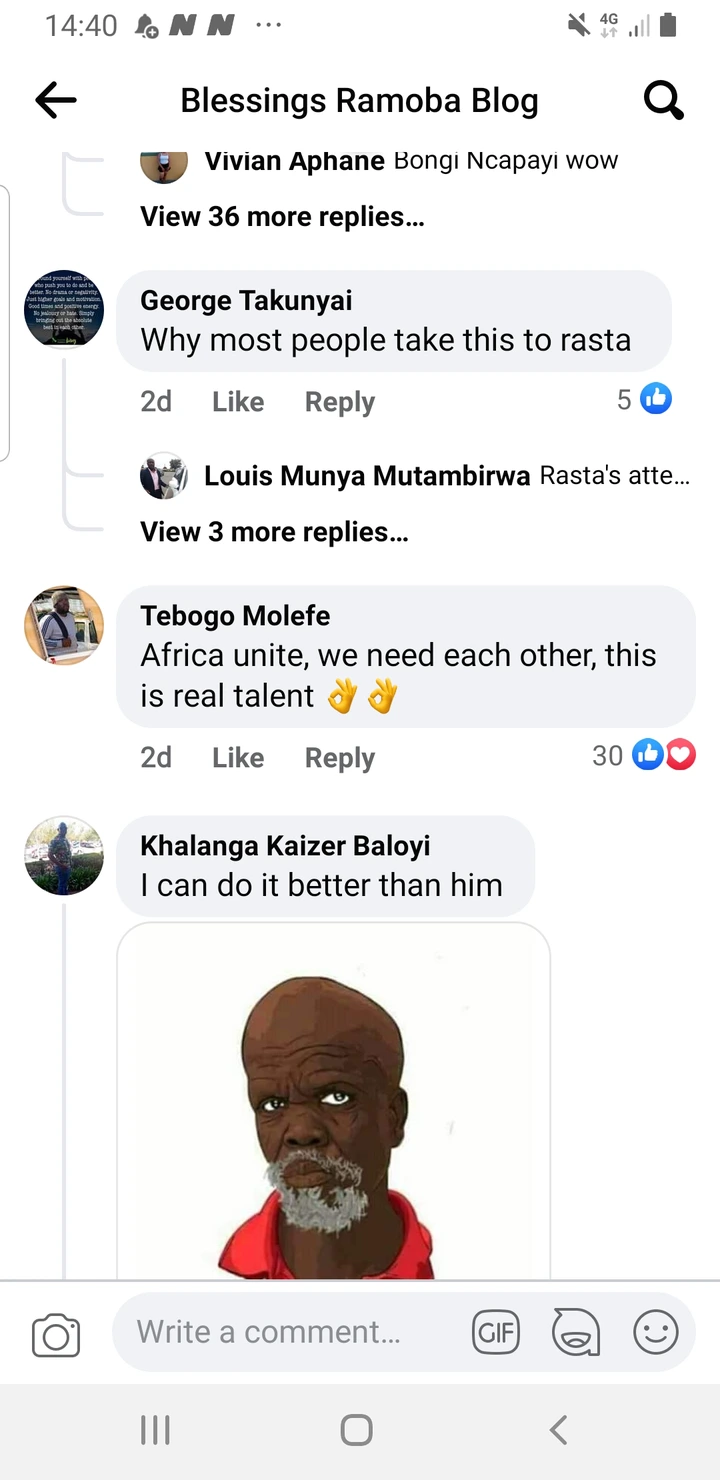Like George Takunyai's comment
The height and width of the screenshot is (1480, 720).
pos(238,402)
